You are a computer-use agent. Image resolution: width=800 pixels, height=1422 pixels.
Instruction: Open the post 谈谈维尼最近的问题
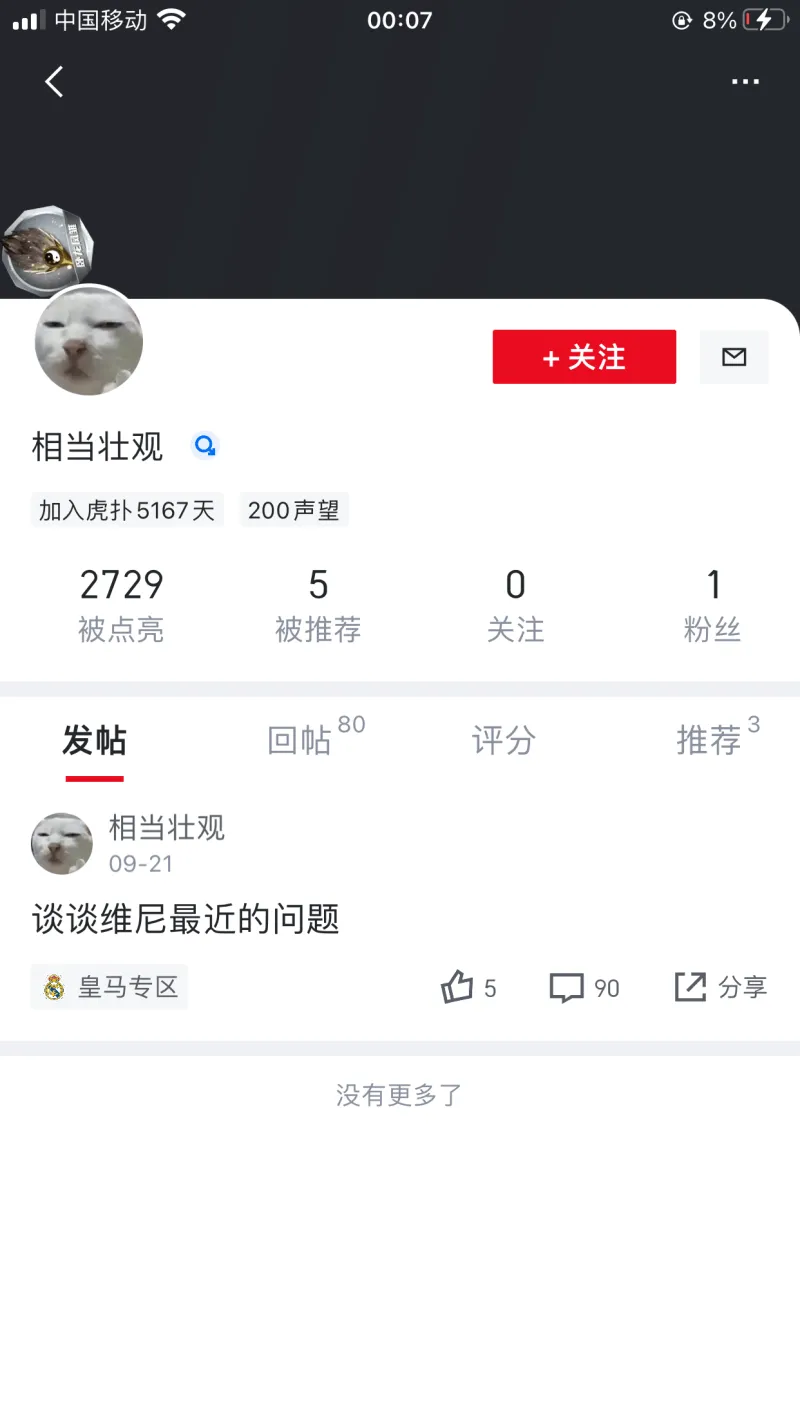pyautogui.click(x=186, y=919)
